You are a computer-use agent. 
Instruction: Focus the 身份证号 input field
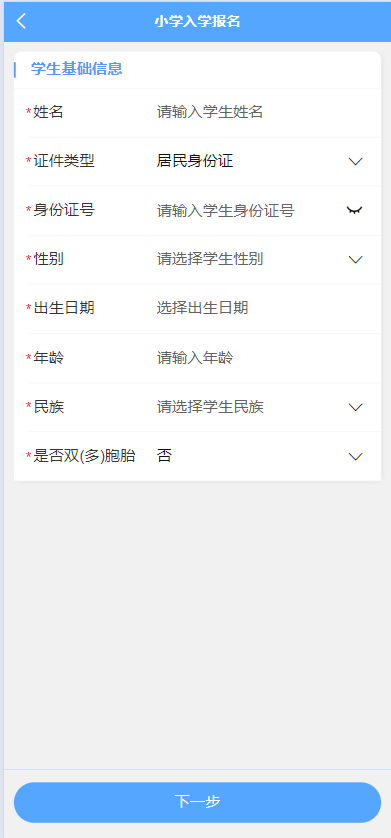(247, 211)
